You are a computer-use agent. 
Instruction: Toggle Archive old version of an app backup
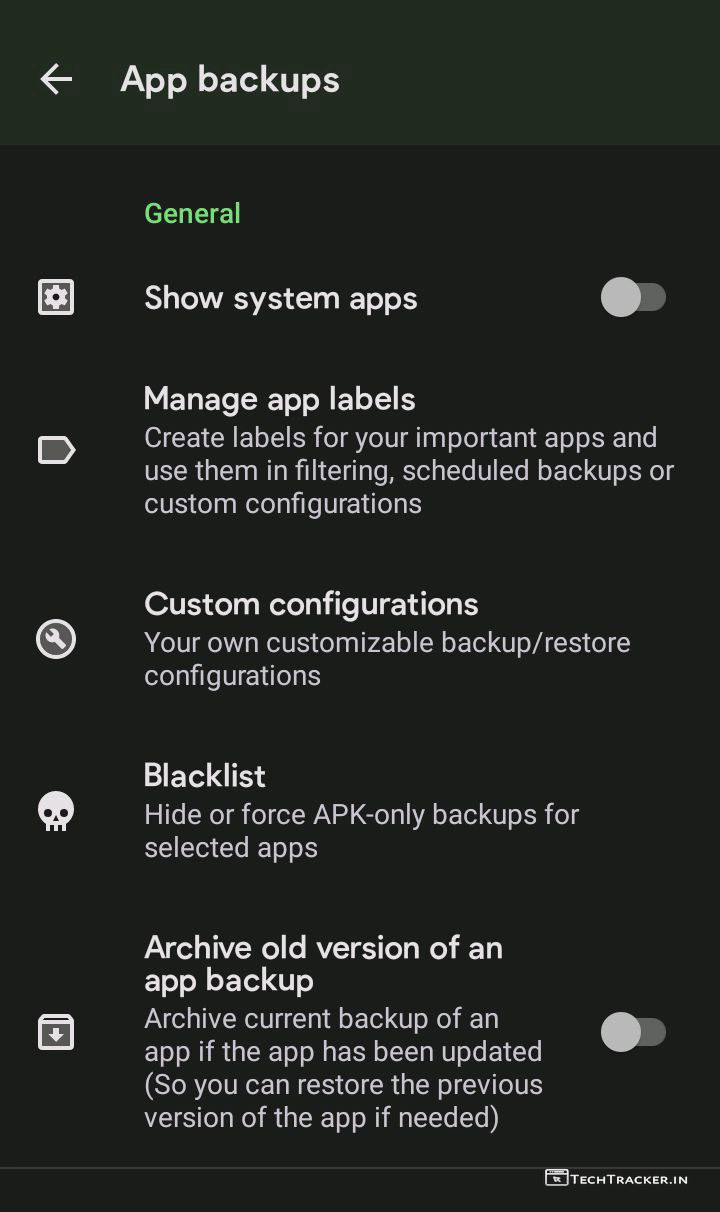632,1032
